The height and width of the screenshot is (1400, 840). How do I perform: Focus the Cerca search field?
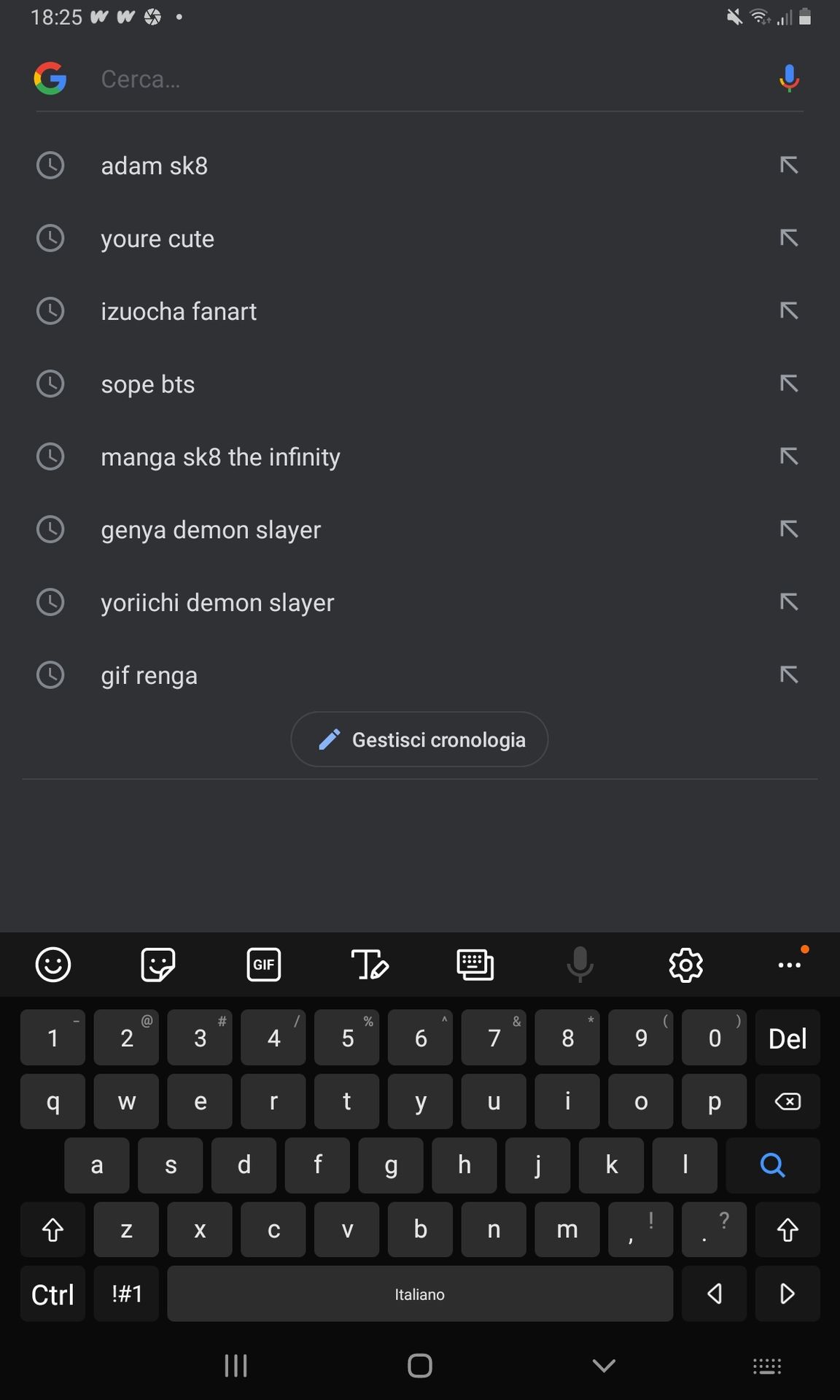(430, 79)
